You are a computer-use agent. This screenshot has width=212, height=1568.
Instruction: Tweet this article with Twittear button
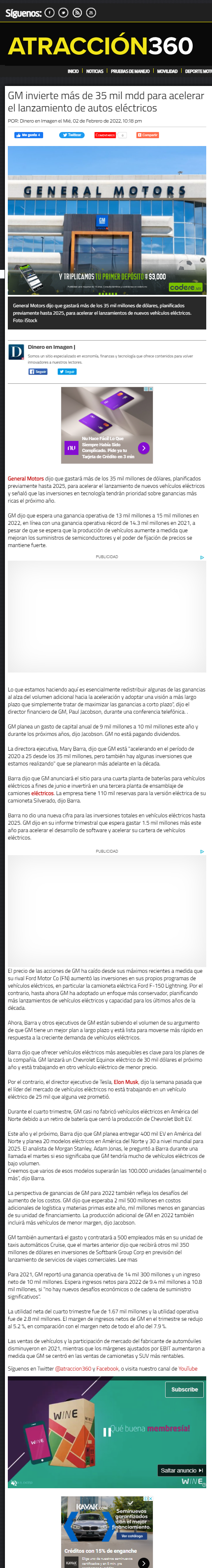[x=71, y=135]
